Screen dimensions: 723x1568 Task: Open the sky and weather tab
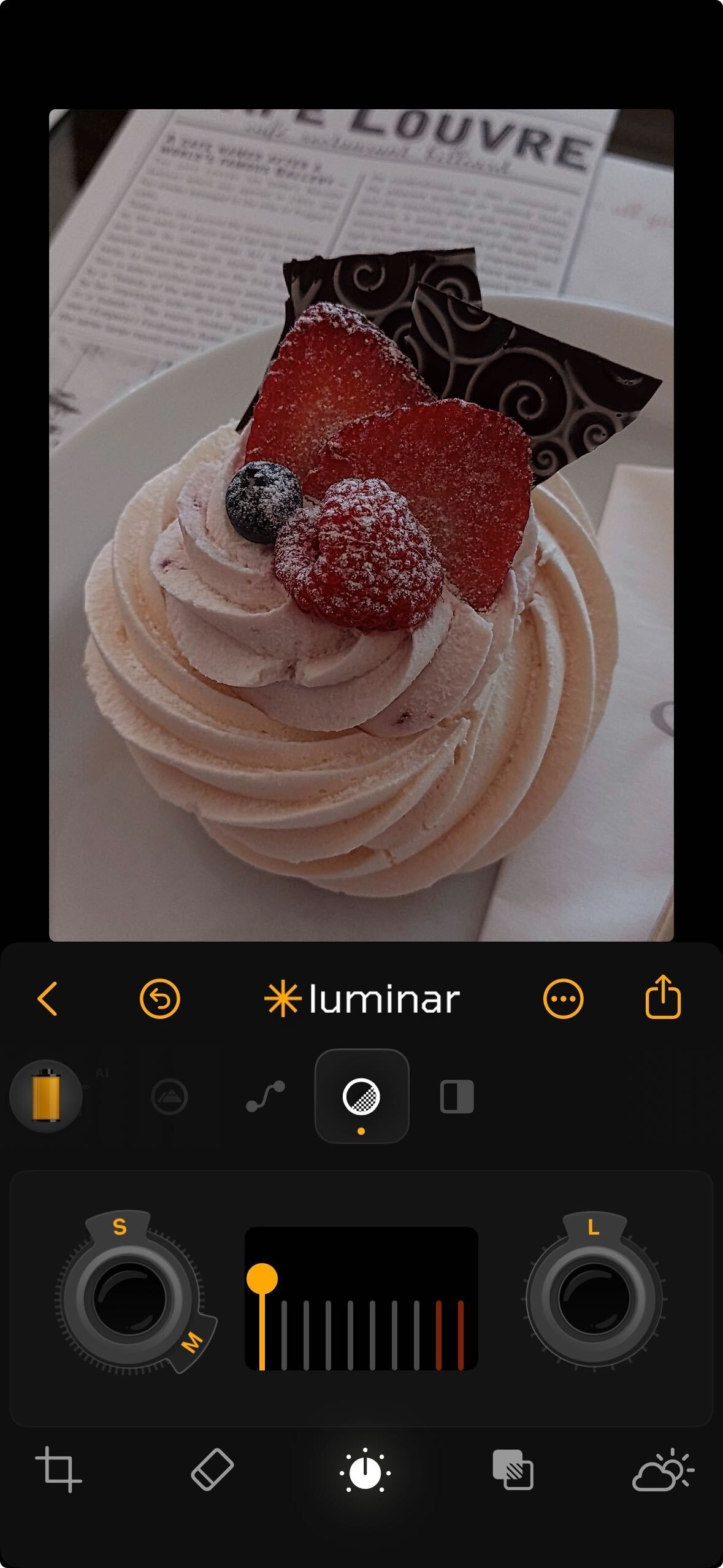pos(662,1470)
